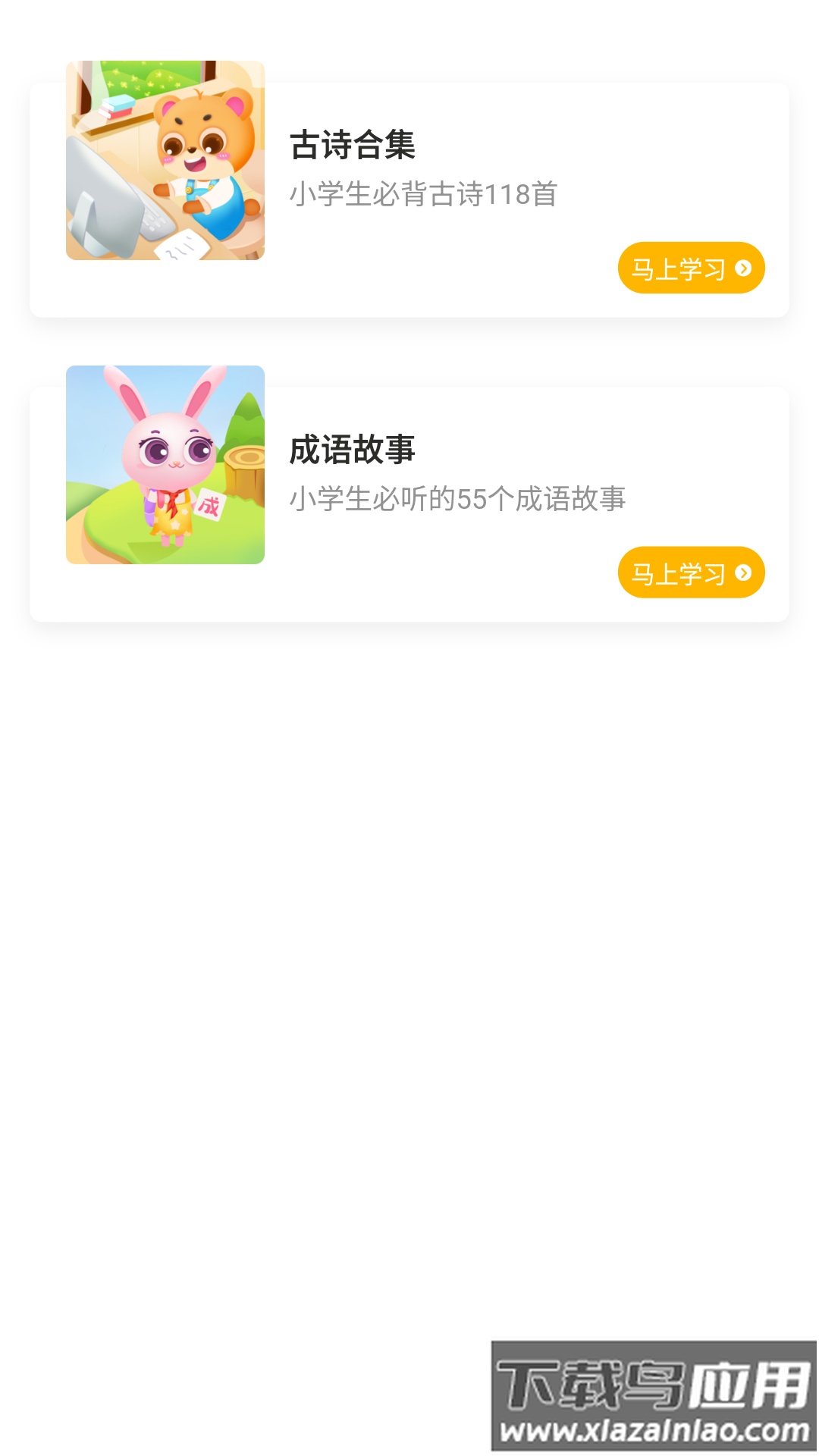Select the 古诗合集 title
This screenshot has width=819, height=1456.
tap(353, 146)
